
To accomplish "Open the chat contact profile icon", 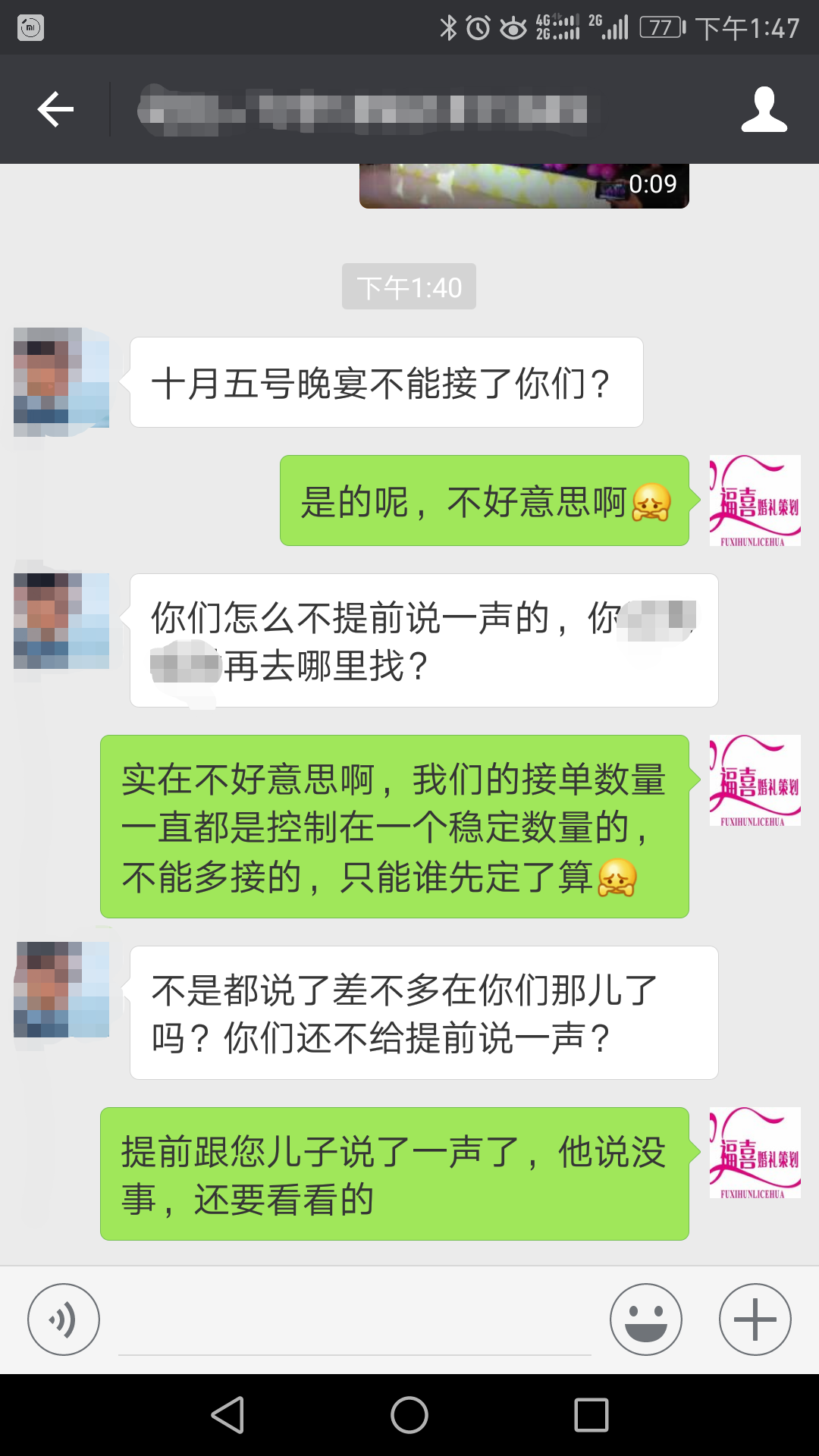I will (764, 110).
